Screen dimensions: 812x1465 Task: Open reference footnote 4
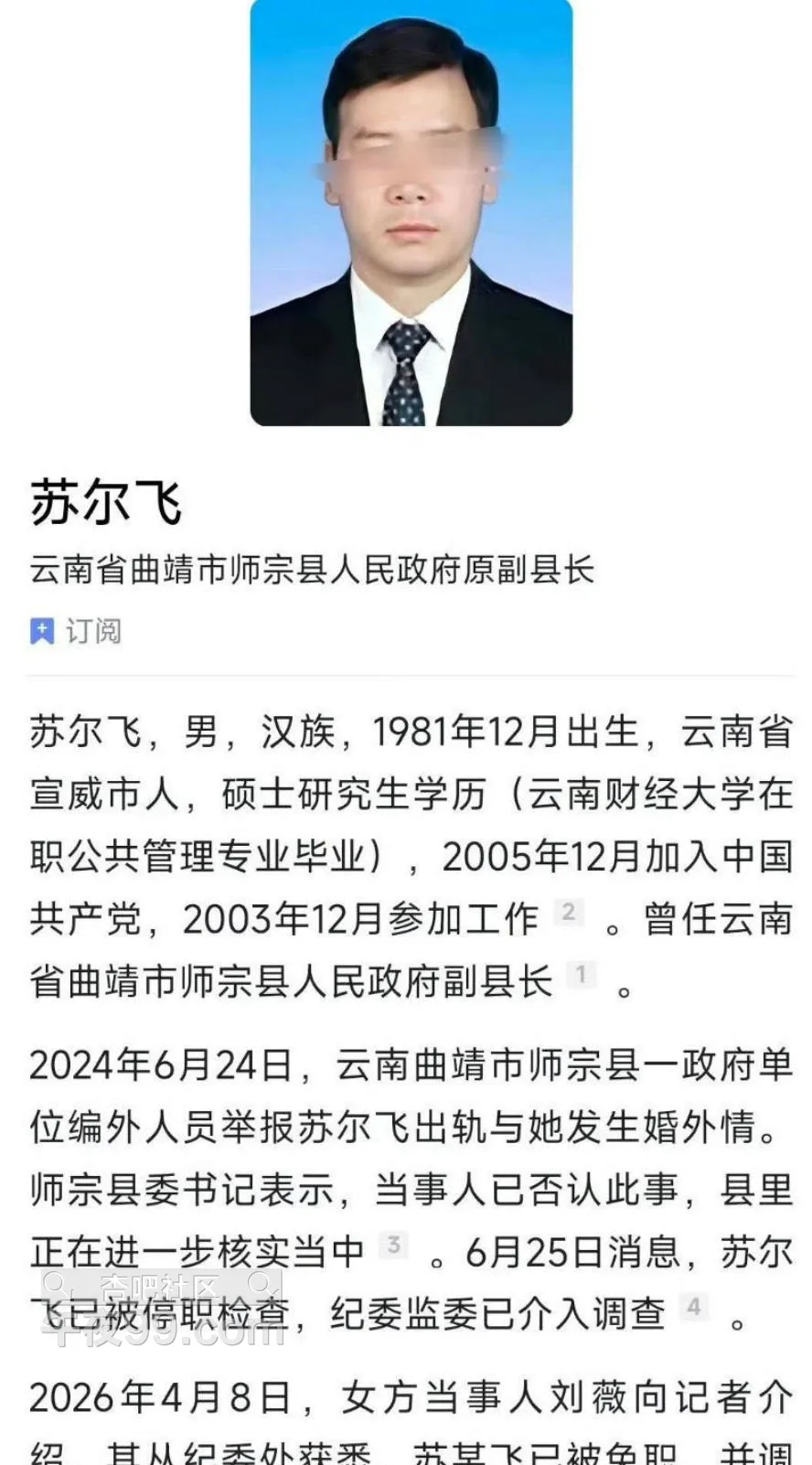pyautogui.click(x=694, y=1307)
